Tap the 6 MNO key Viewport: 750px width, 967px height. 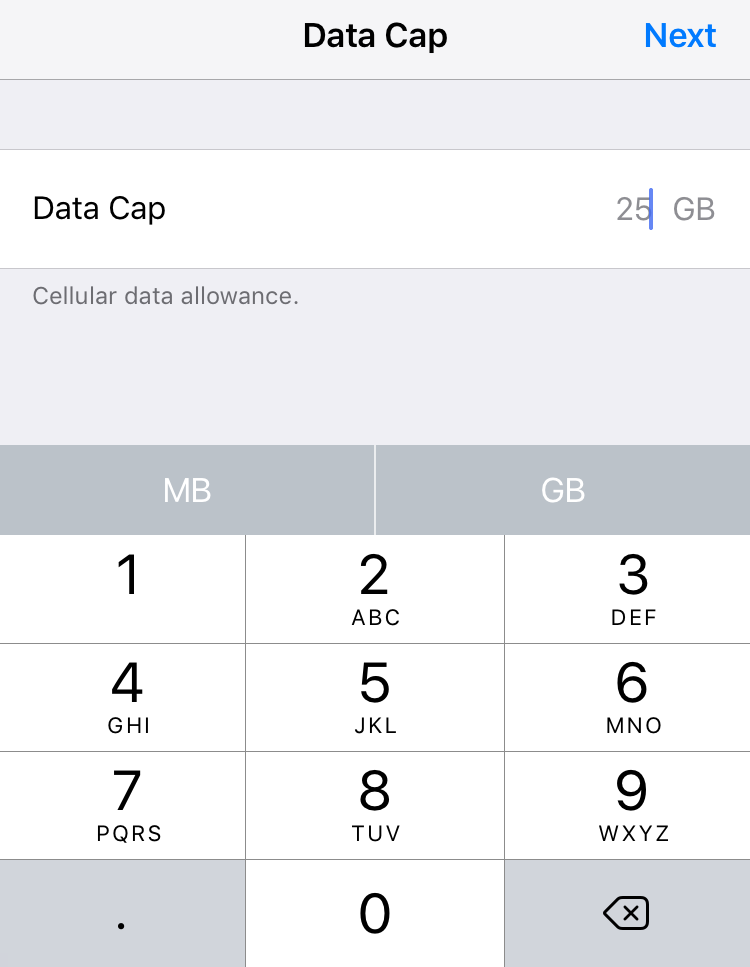[x=628, y=697]
